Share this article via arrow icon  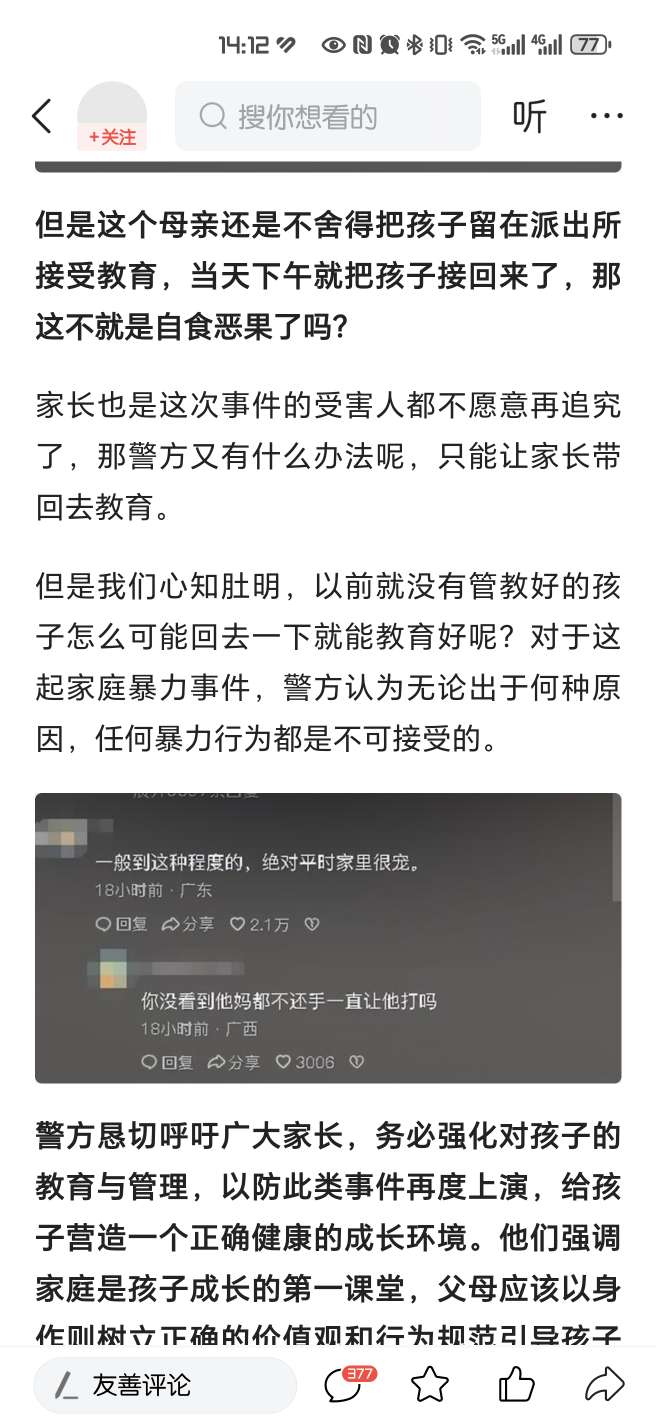[x=604, y=1385]
